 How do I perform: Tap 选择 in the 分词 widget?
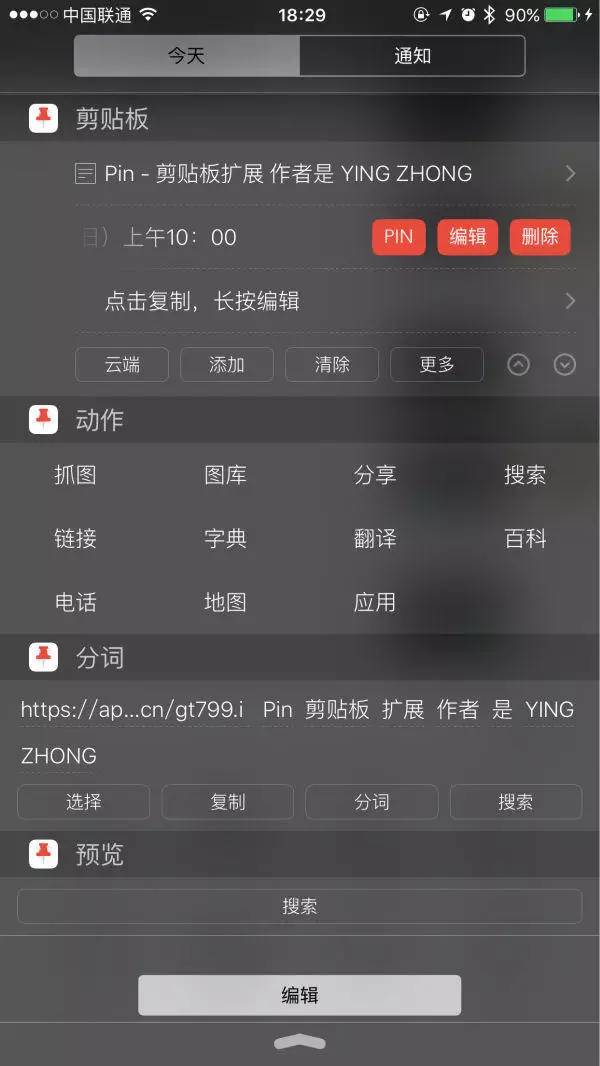tap(84, 802)
